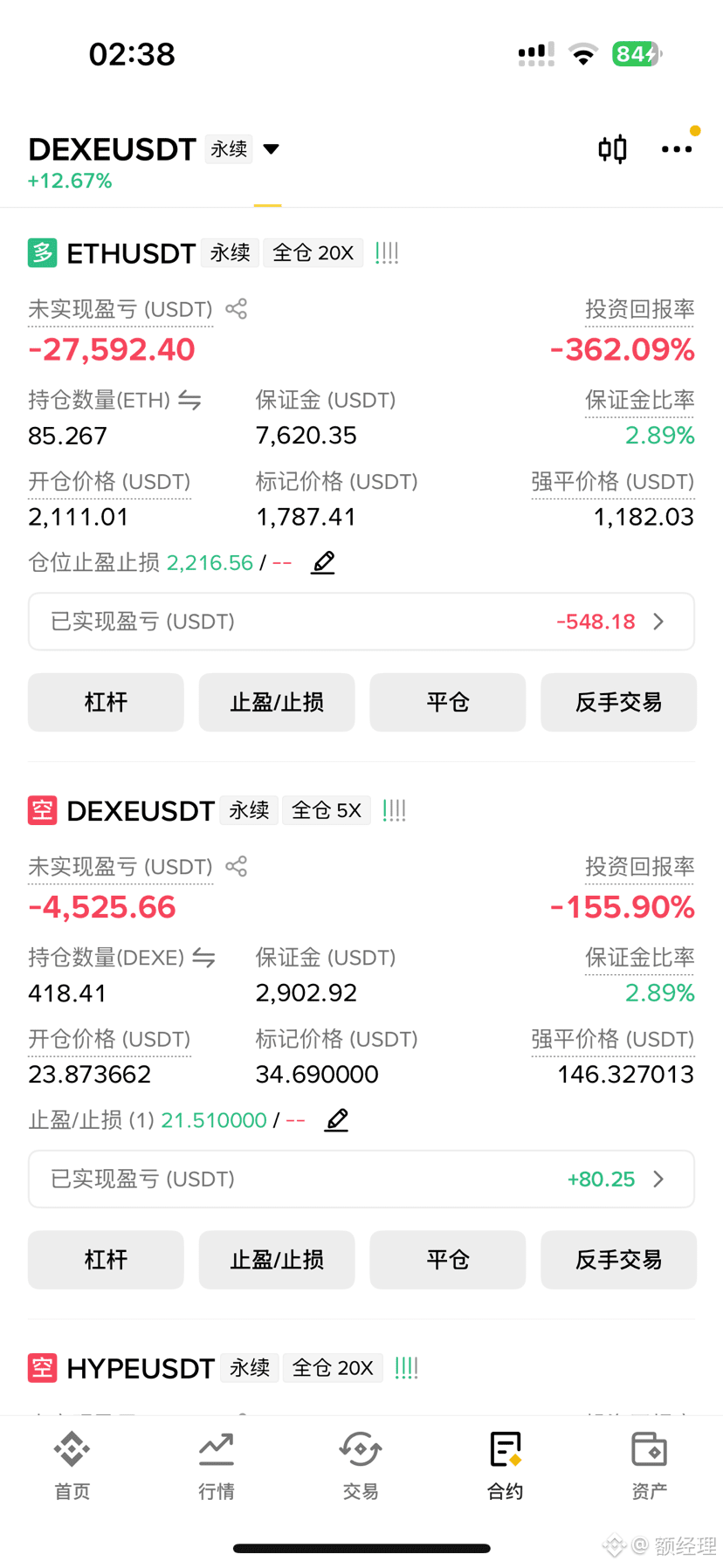
Task: Tap 反手交易 for the ETHUSDT position
Action: [618, 702]
